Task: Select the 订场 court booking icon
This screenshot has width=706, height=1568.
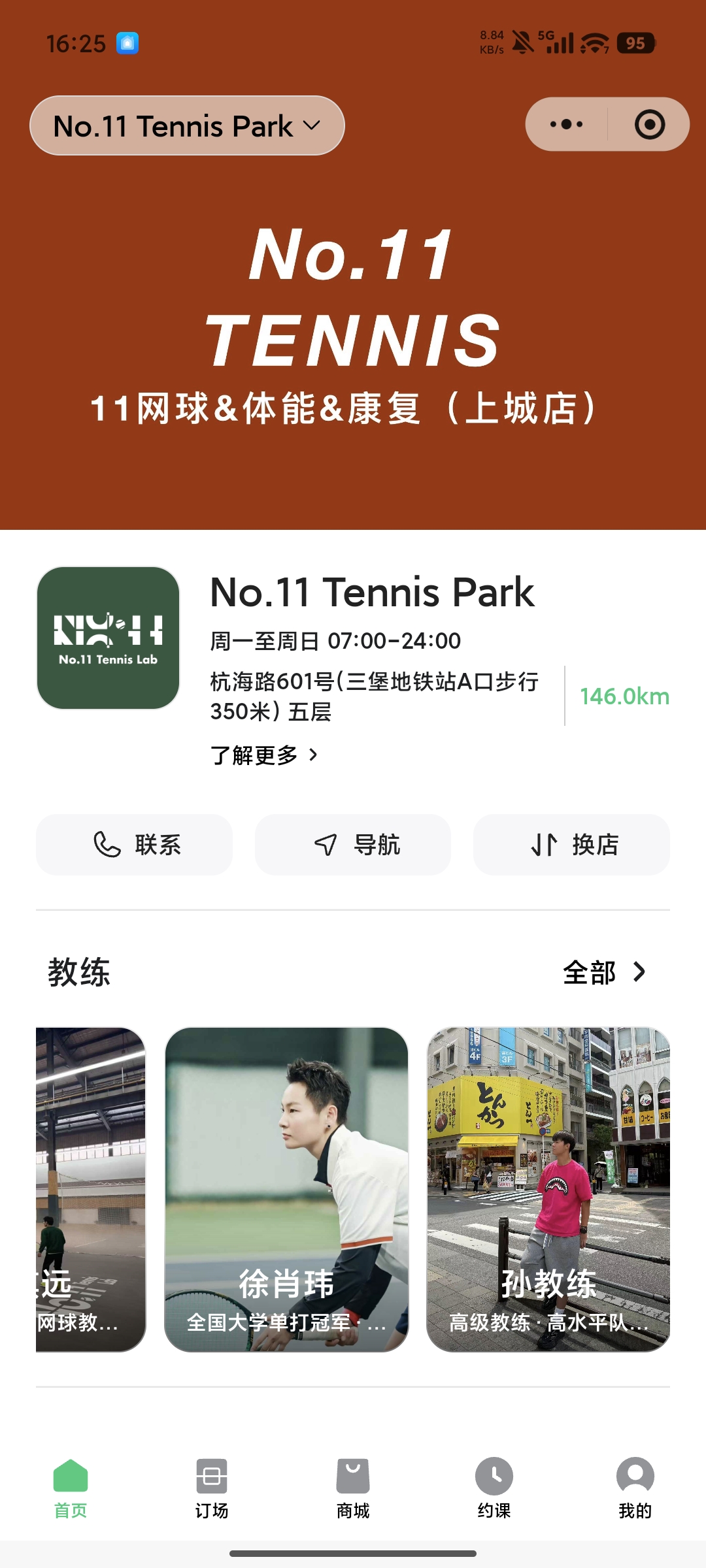Action: [210, 1477]
